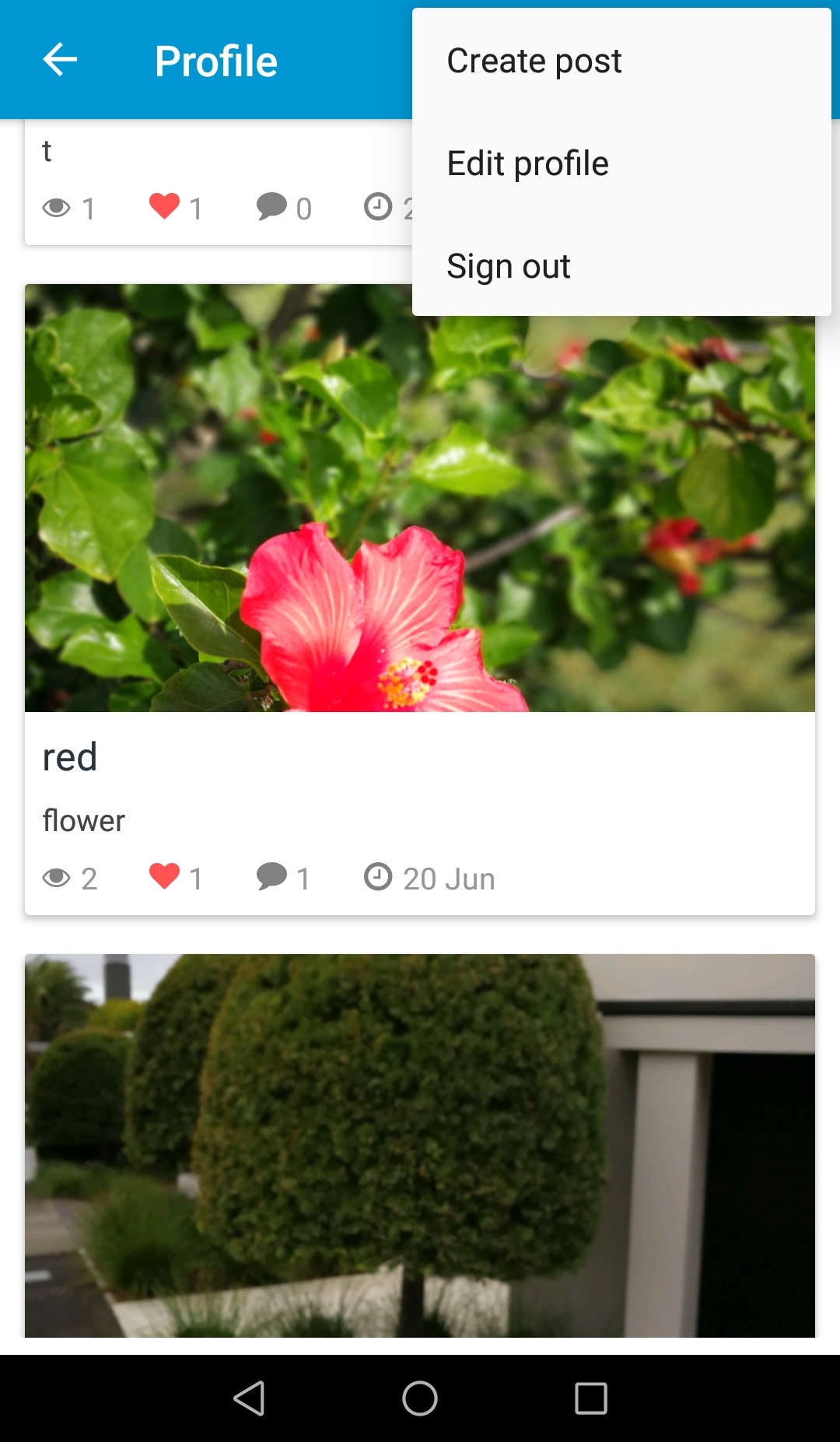Choose Edit profile option
The width and height of the screenshot is (840, 1442).
pyautogui.click(x=527, y=163)
